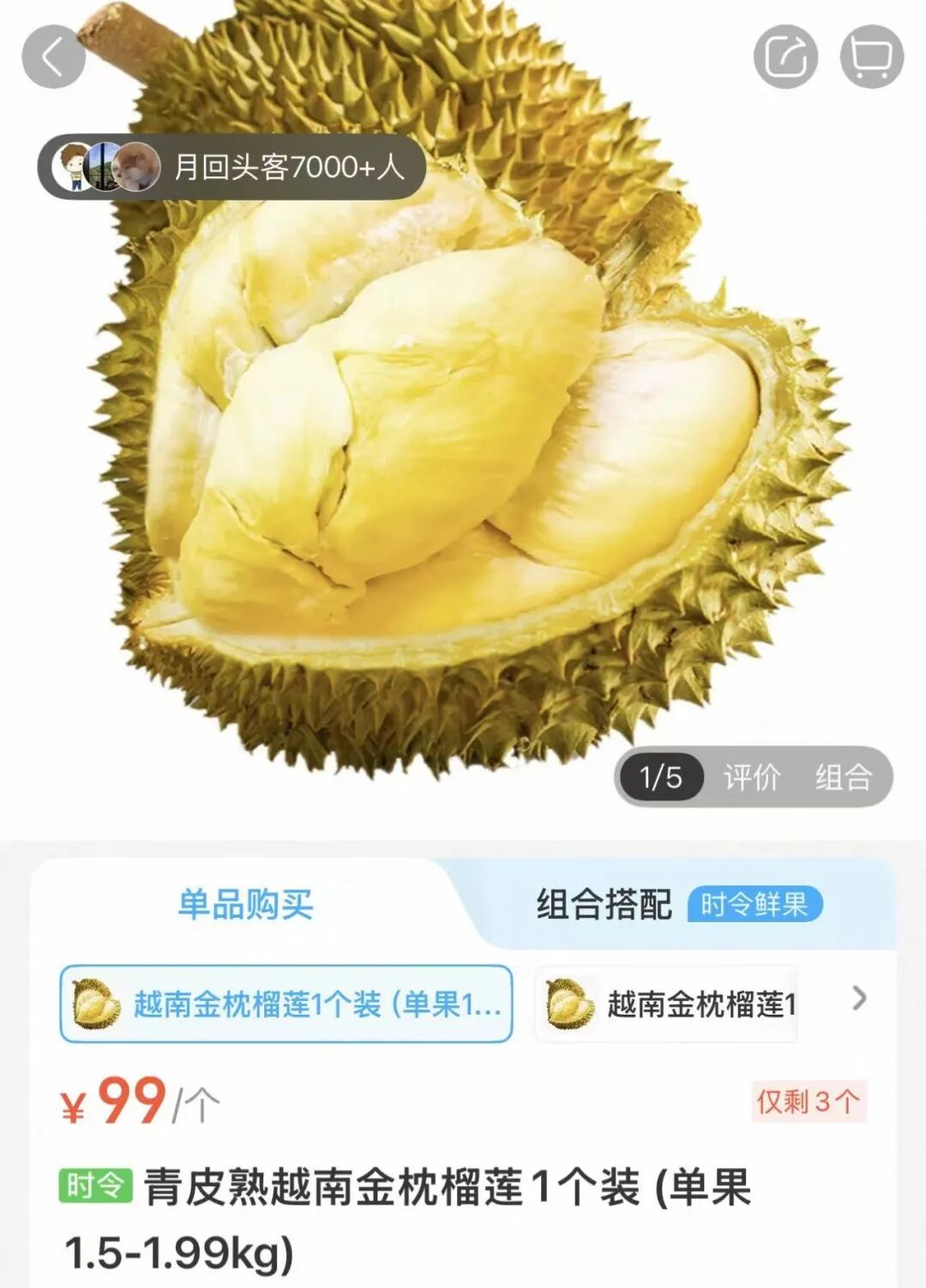
Task: Choose the second 越南金枕榴莲 option chip
Action: click(667, 1003)
